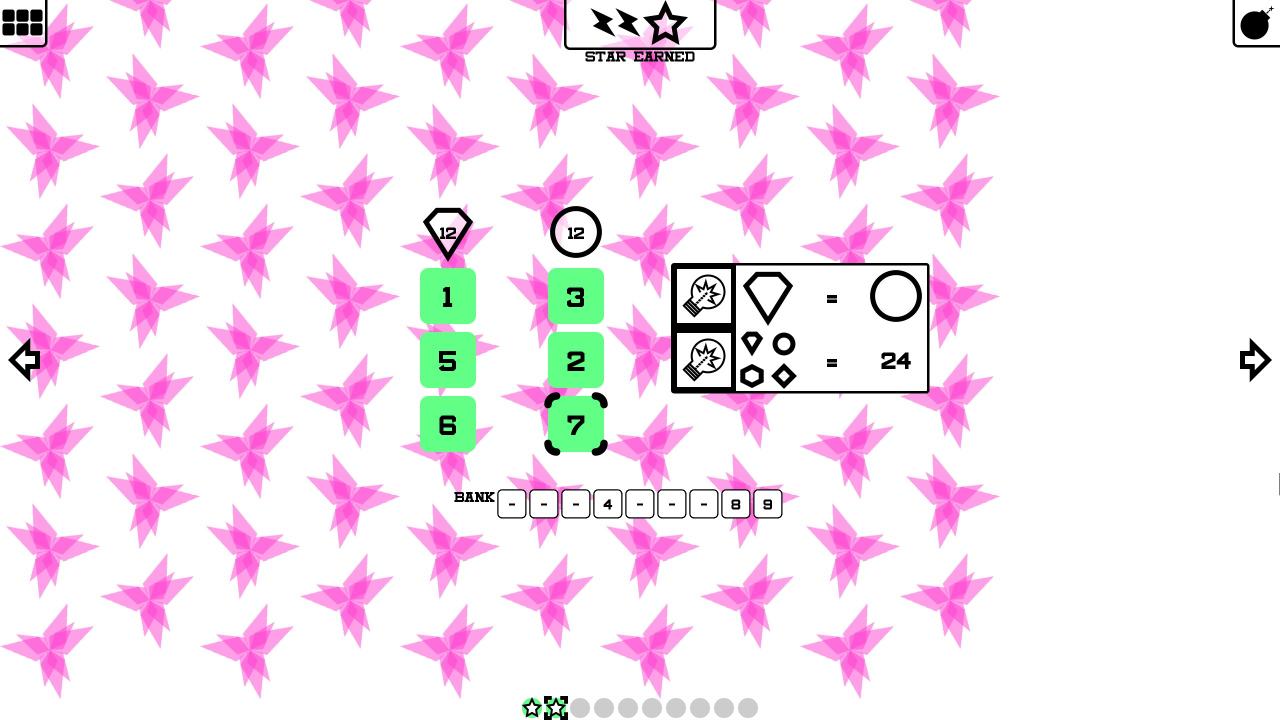Tap the highlighted tile numbered 7
This screenshot has height=720, width=1280.
tap(575, 425)
